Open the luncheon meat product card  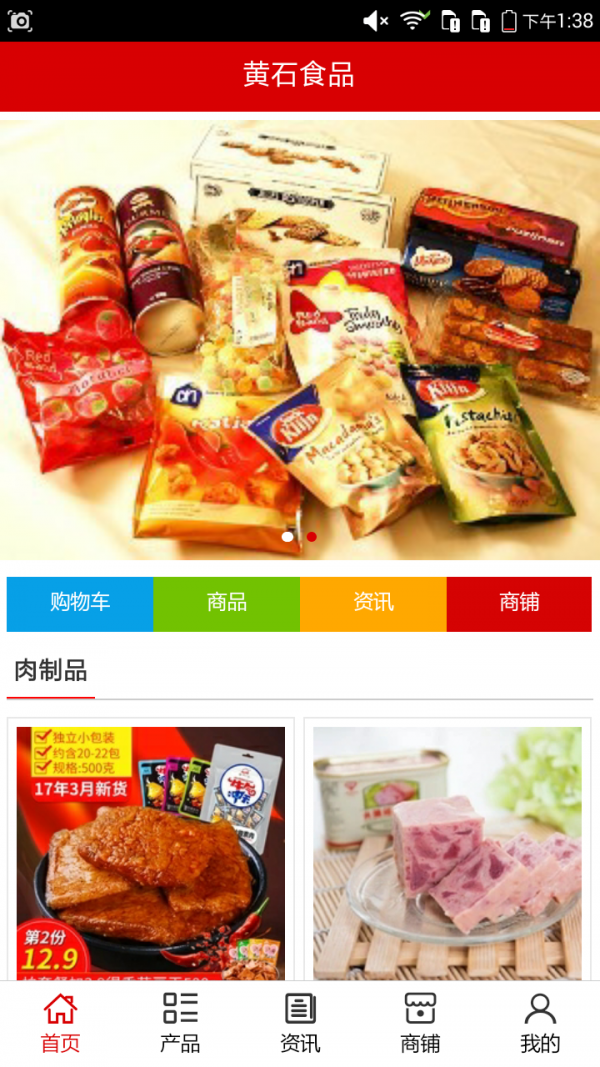[447, 850]
